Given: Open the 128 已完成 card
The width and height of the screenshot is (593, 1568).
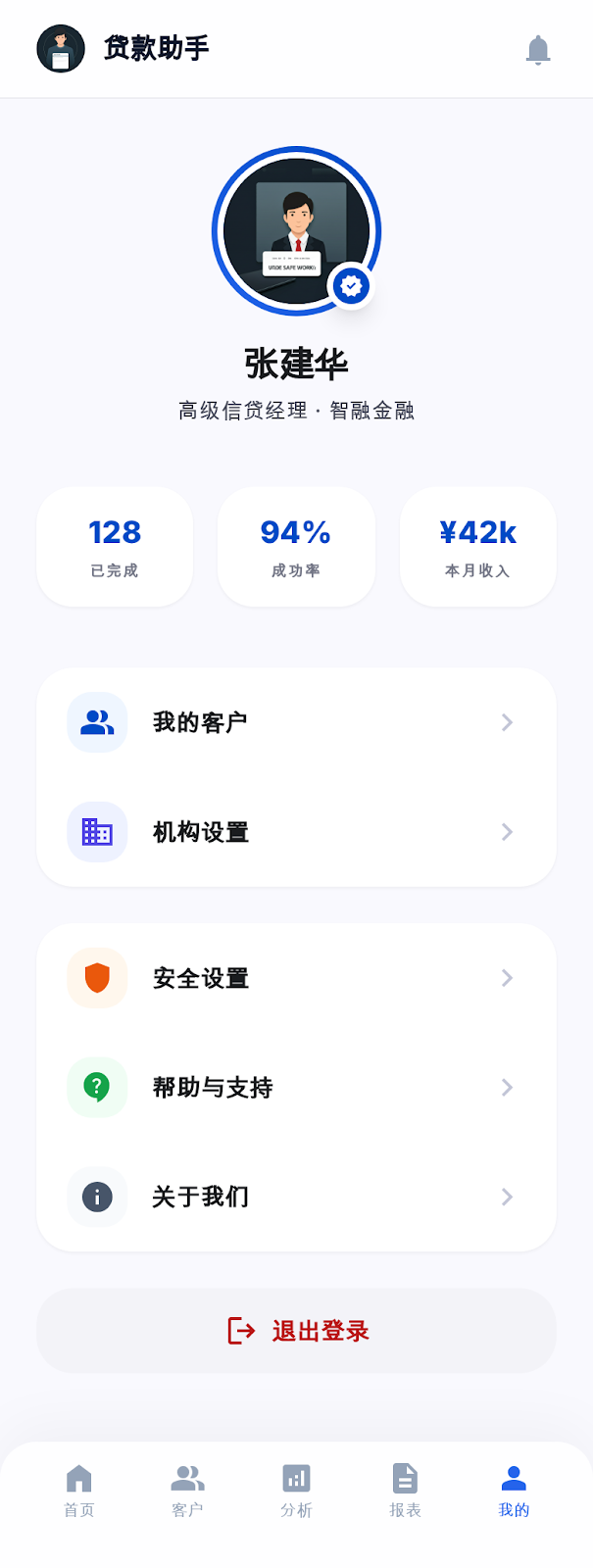Looking at the screenshot, I should (x=115, y=547).
